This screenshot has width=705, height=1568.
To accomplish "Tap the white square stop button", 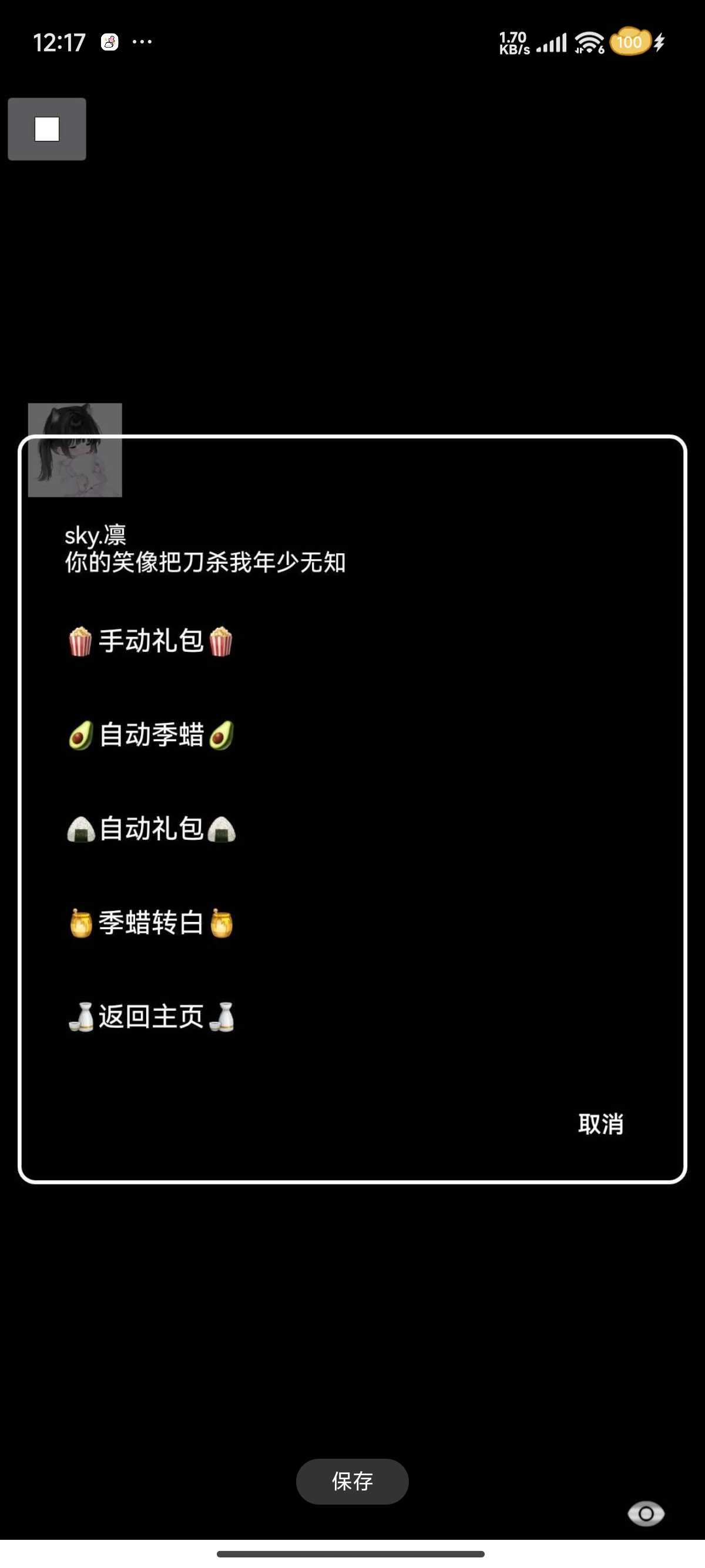I will 47,129.
